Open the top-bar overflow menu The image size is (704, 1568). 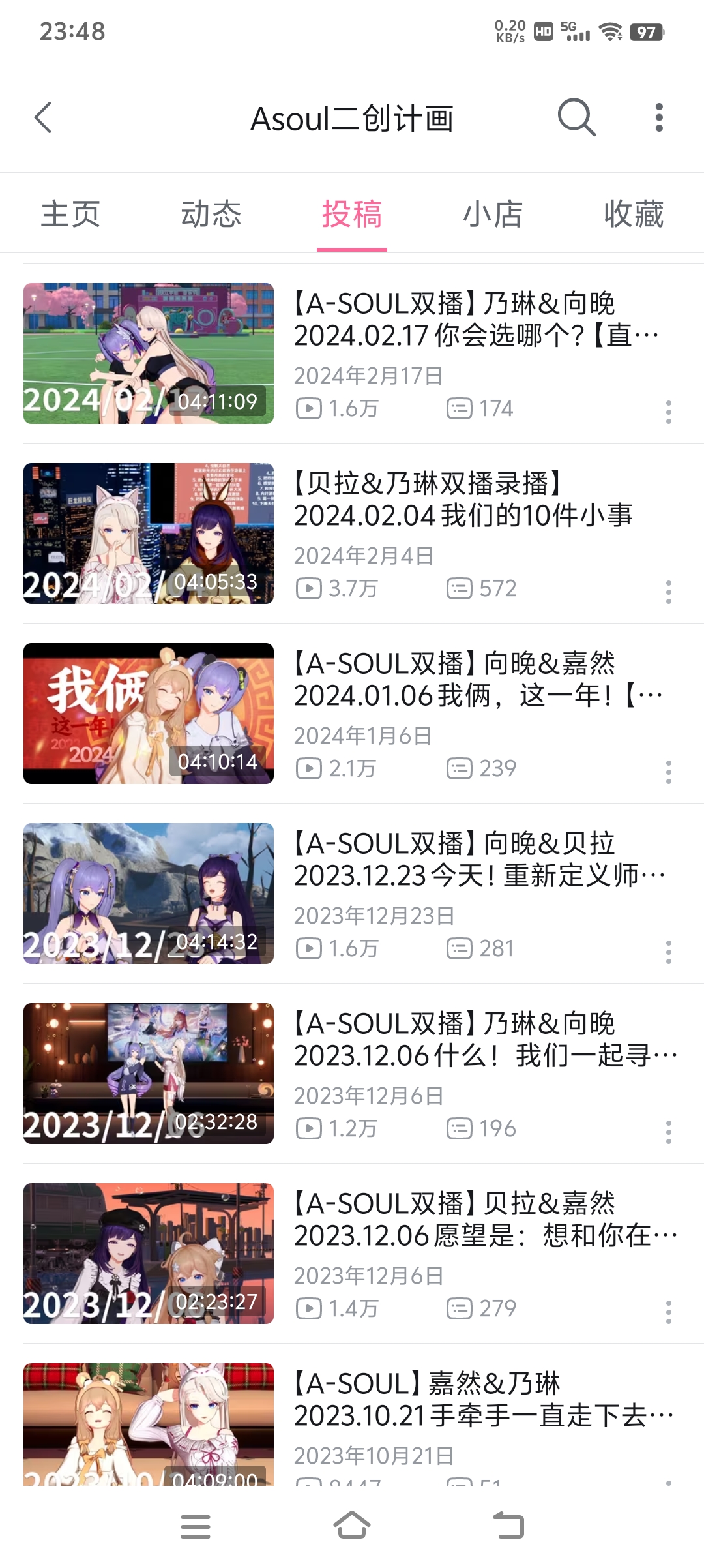tap(659, 118)
